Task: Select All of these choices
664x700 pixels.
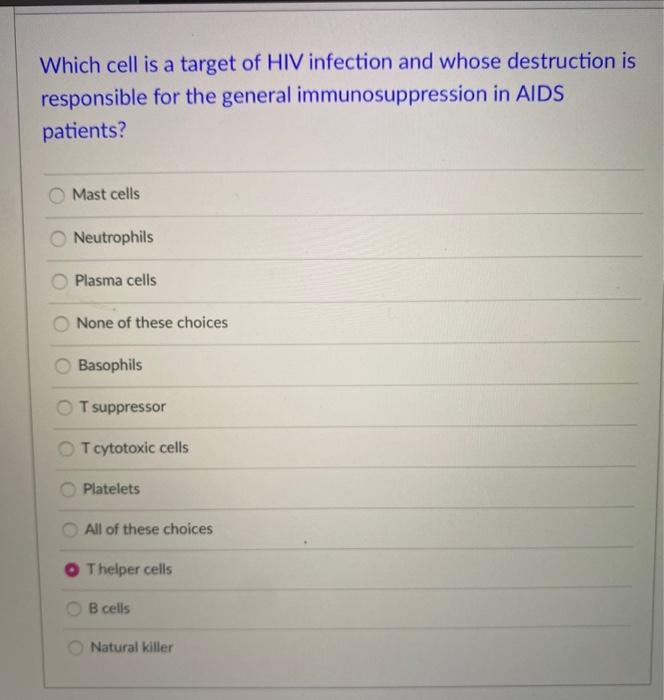Action: coord(71,530)
